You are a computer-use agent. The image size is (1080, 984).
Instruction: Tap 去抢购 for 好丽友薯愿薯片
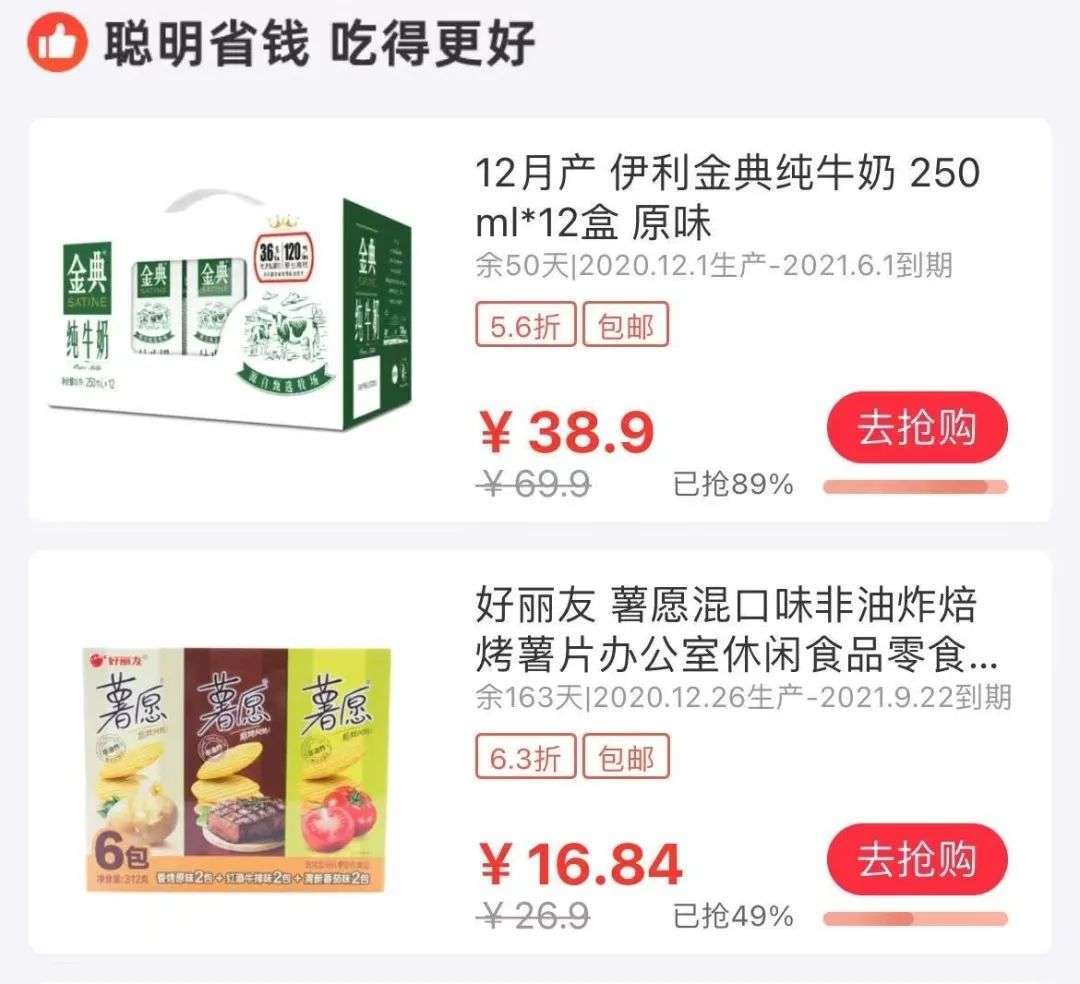click(916, 860)
